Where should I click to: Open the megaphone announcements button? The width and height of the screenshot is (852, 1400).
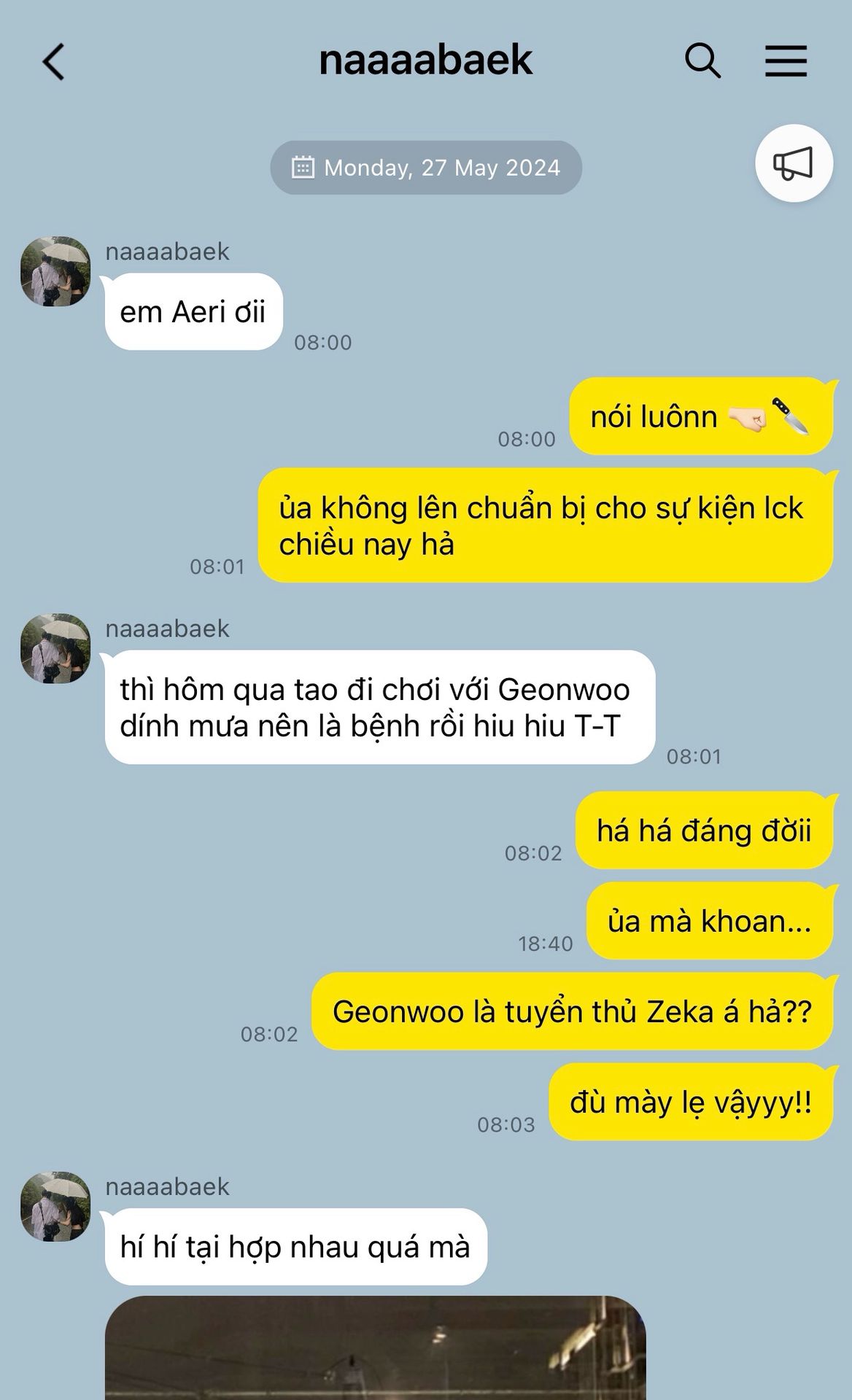point(794,163)
